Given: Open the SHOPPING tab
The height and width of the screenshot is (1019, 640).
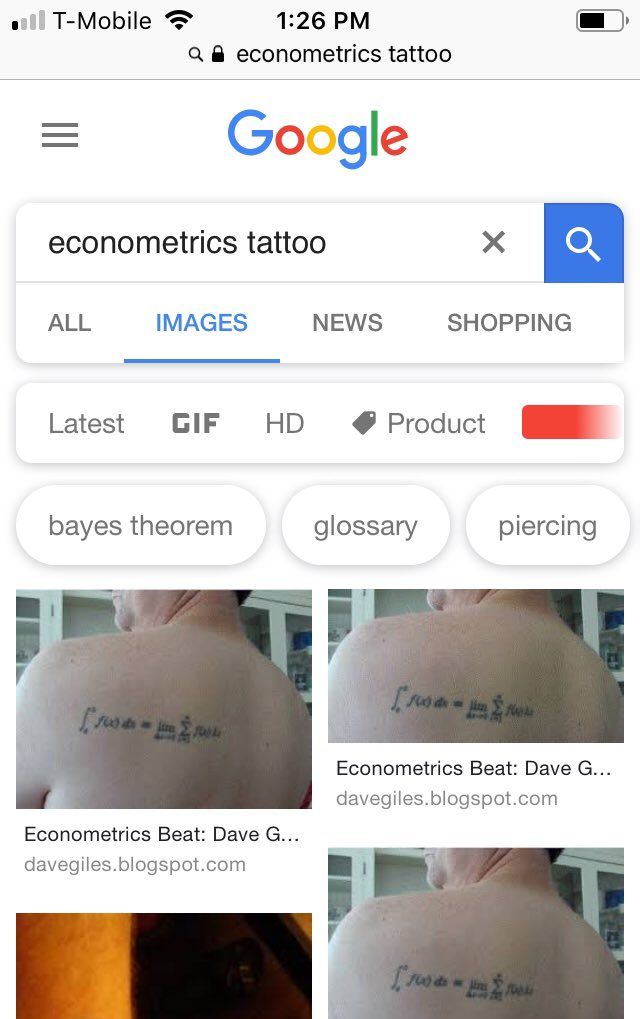Looking at the screenshot, I should click(x=509, y=323).
